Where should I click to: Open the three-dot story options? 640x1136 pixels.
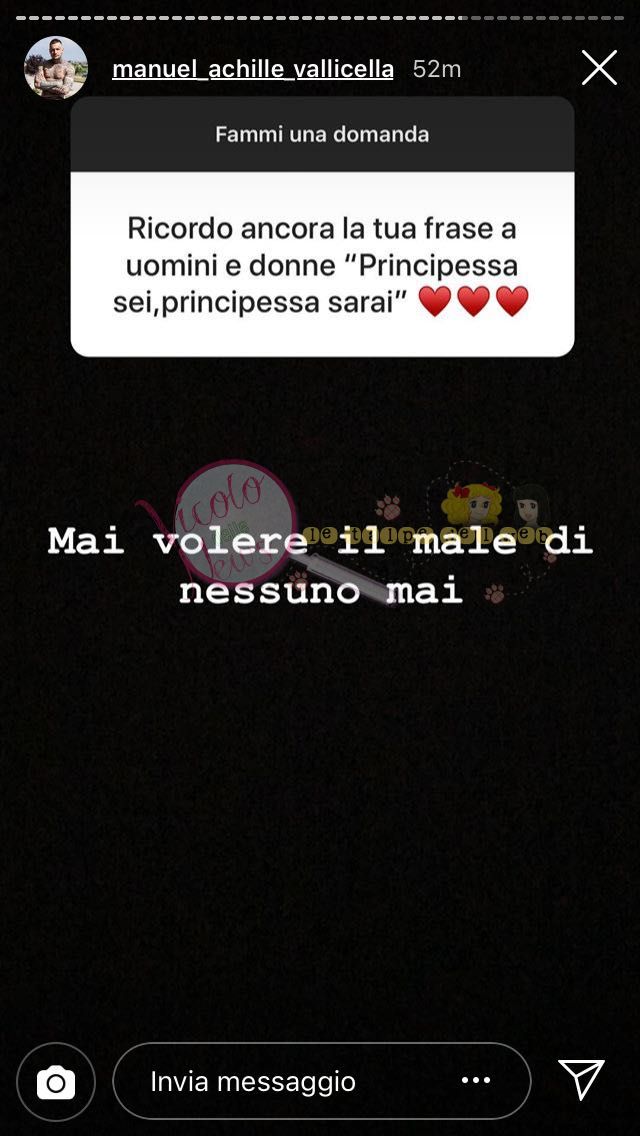coord(476,1080)
